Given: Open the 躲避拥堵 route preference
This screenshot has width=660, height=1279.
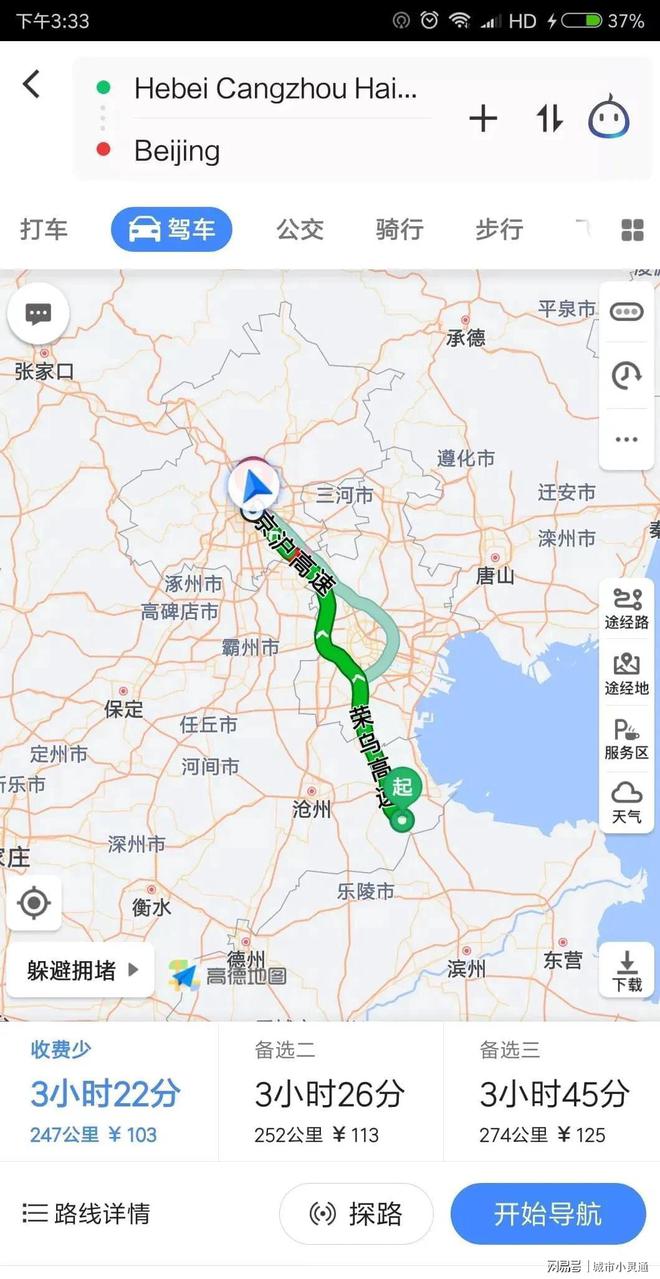Looking at the screenshot, I should tap(81, 970).
